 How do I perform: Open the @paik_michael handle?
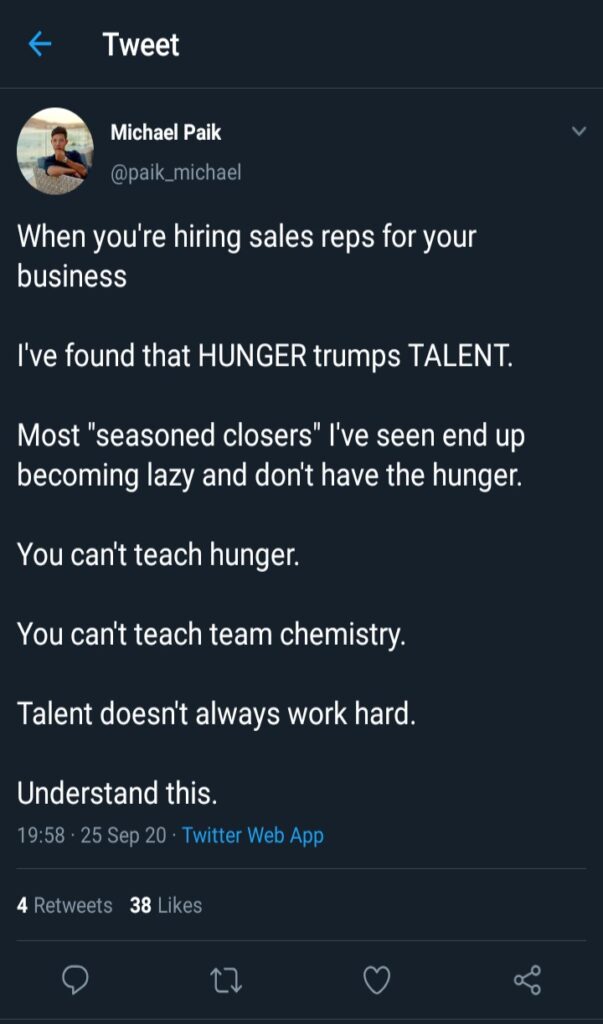(x=175, y=172)
